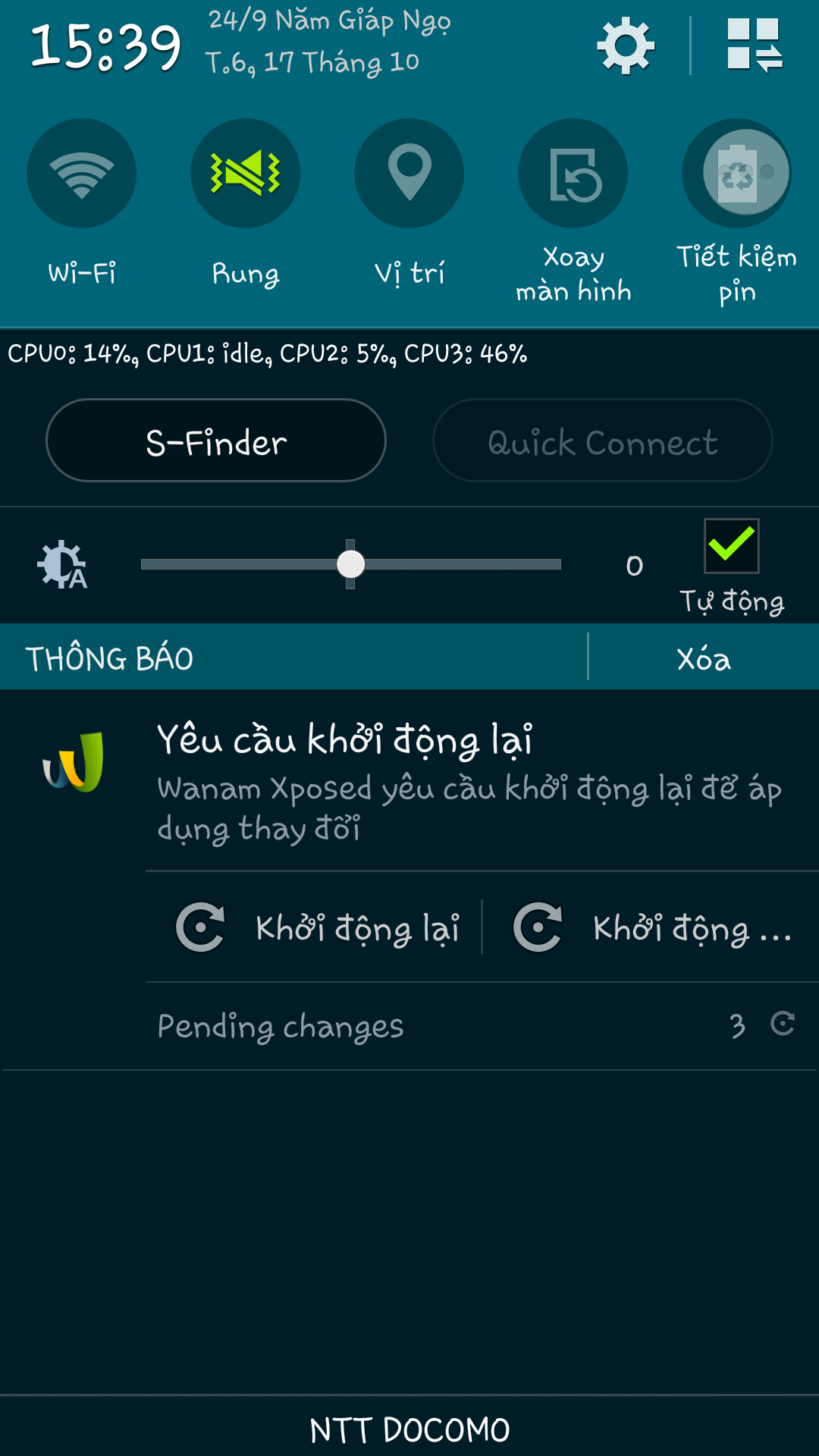Clear notifications with Xóa
The width and height of the screenshot is (819, 1456).
pyautogui.click(x=704, y=658)
